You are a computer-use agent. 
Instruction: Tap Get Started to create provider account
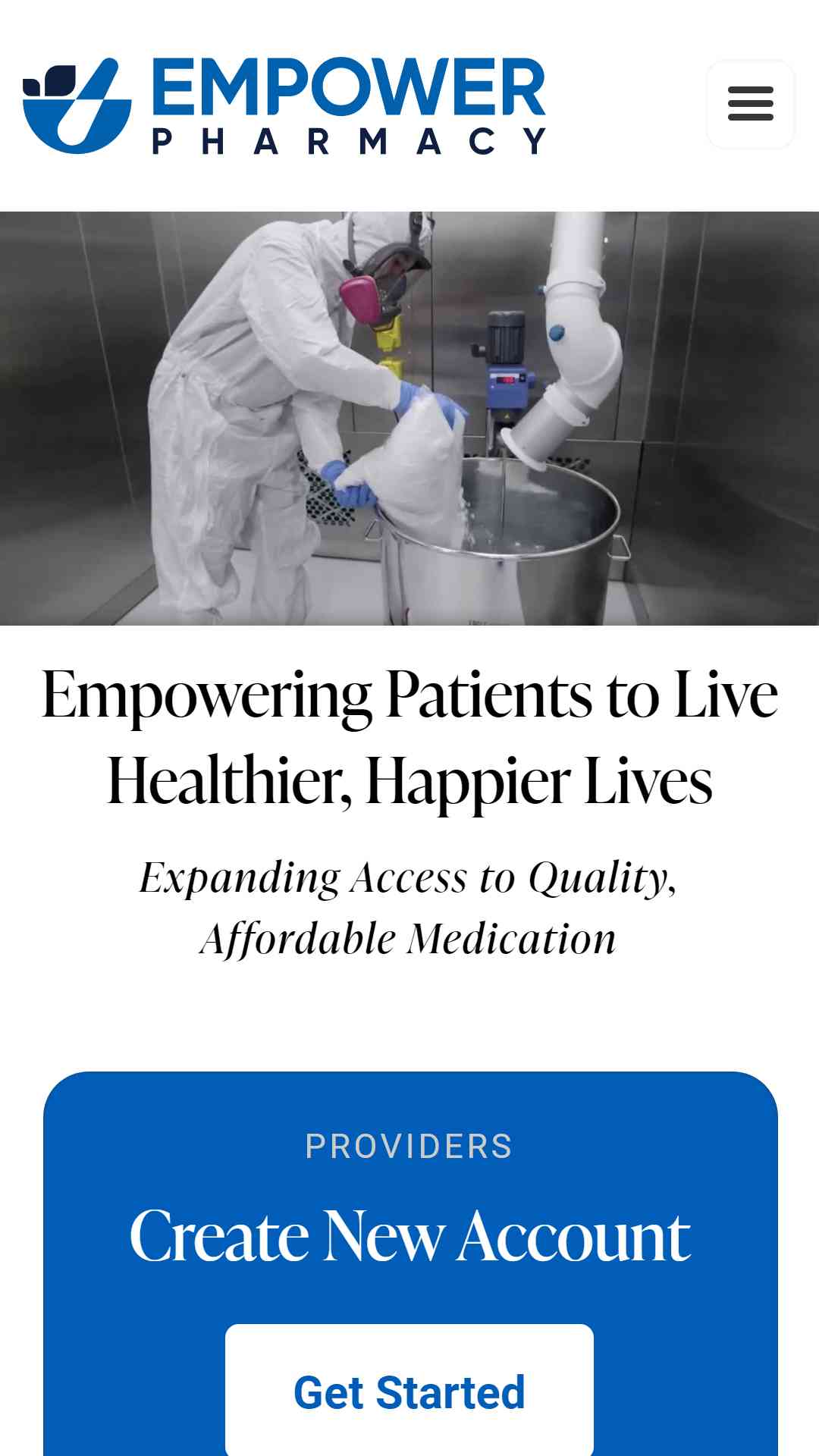pos(409,1392)
